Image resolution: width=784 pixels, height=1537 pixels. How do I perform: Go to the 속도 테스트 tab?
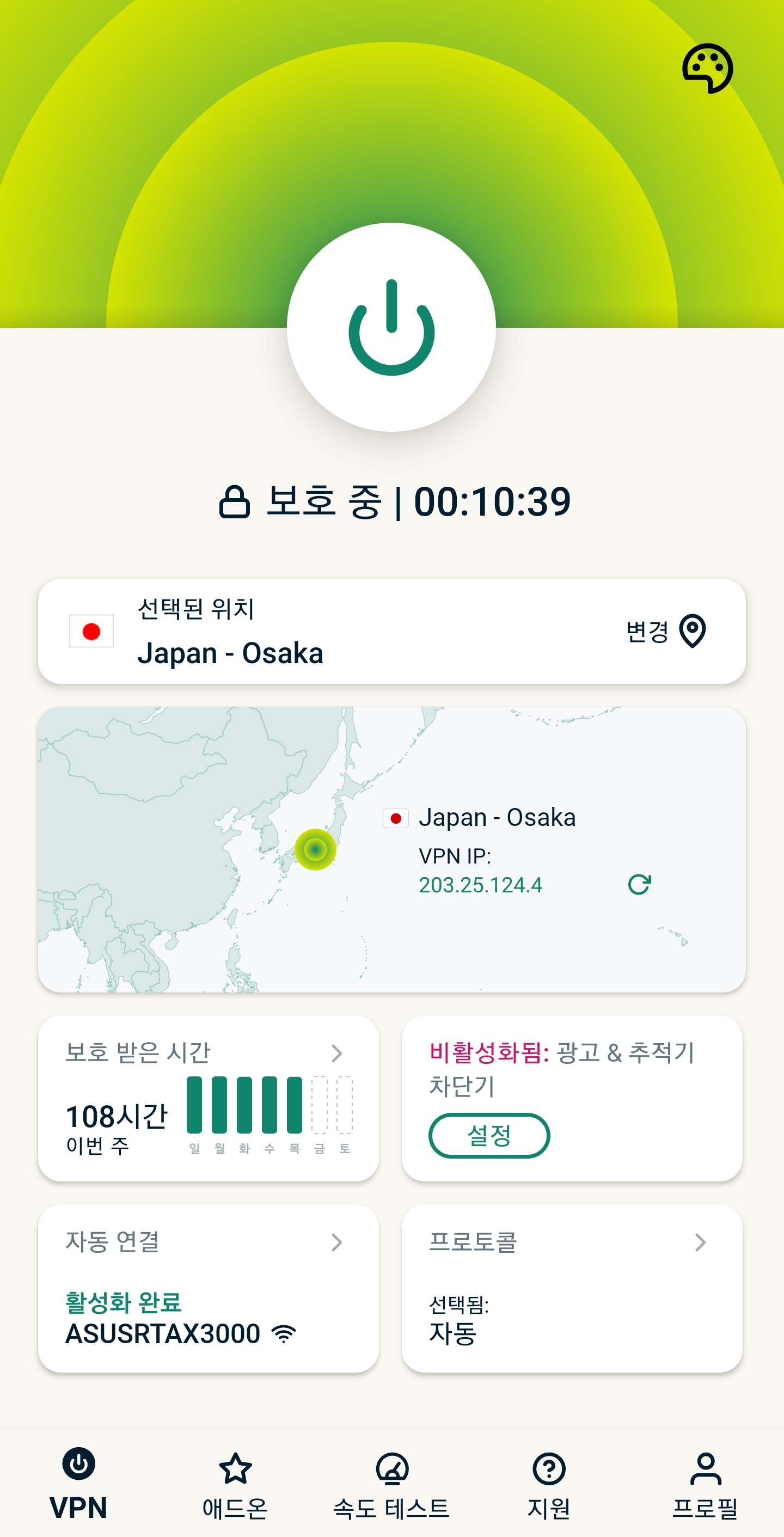(x=391, y=1483)
